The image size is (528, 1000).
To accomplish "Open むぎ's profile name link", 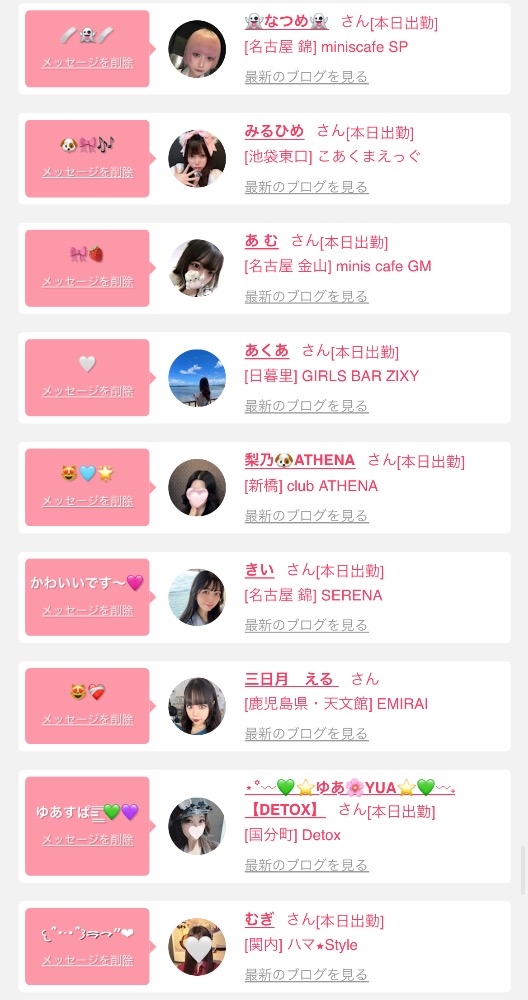I will click(x=260, y=919).
